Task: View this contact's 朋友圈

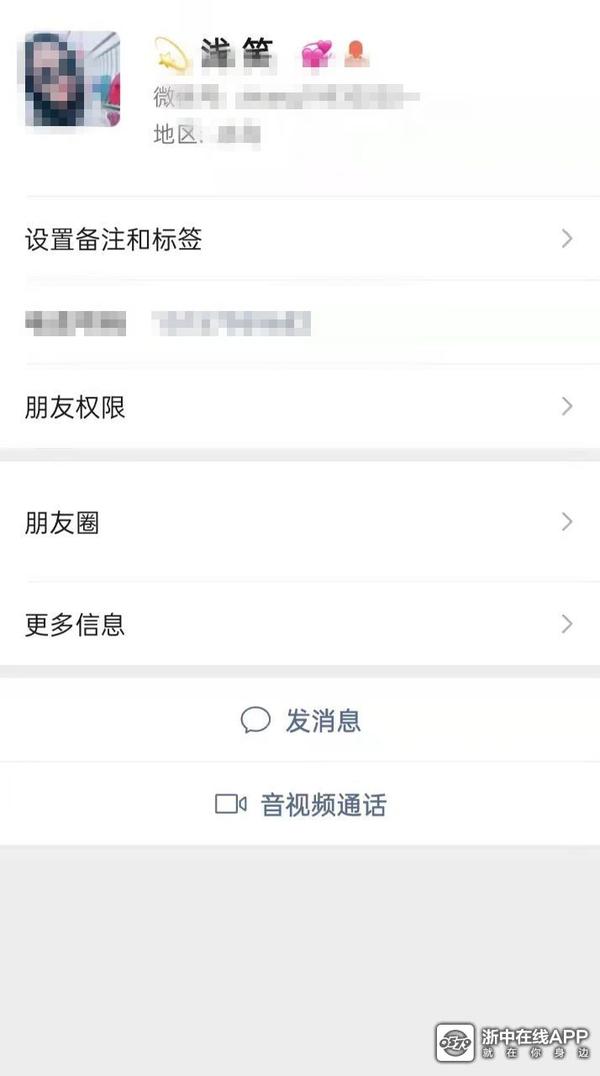Action: coord(300,522)
